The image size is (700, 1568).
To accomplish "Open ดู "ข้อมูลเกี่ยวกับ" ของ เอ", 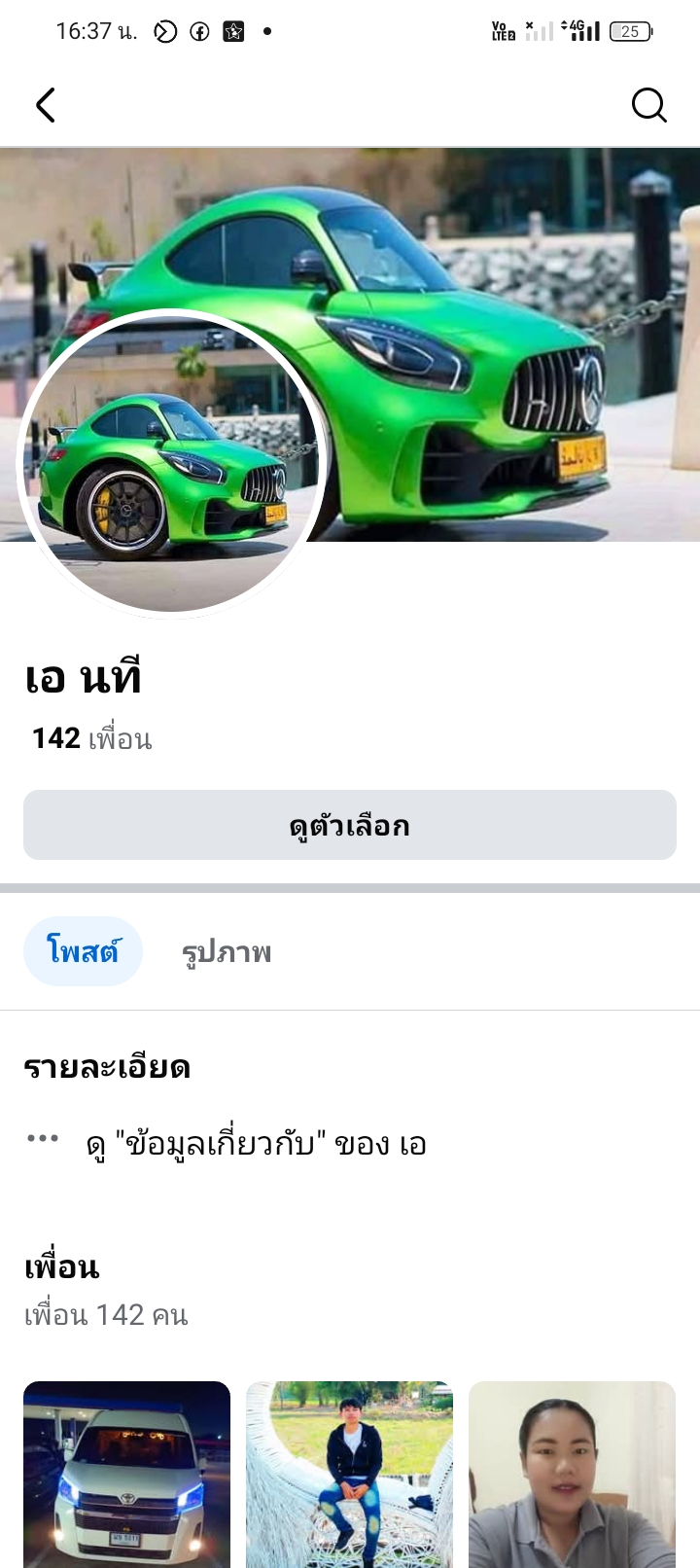I will tap(257, 1144).
